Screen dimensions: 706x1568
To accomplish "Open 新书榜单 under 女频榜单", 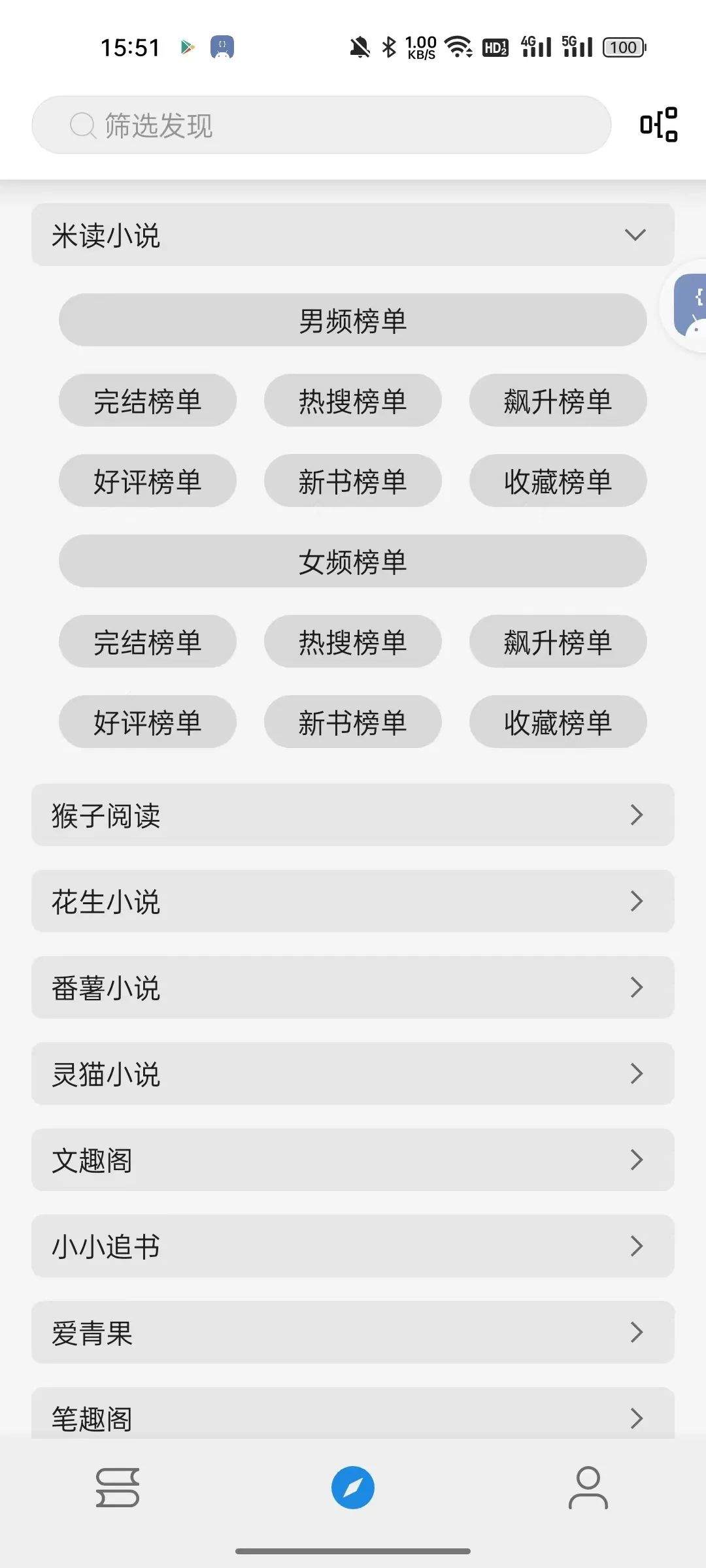I will 352,721.
